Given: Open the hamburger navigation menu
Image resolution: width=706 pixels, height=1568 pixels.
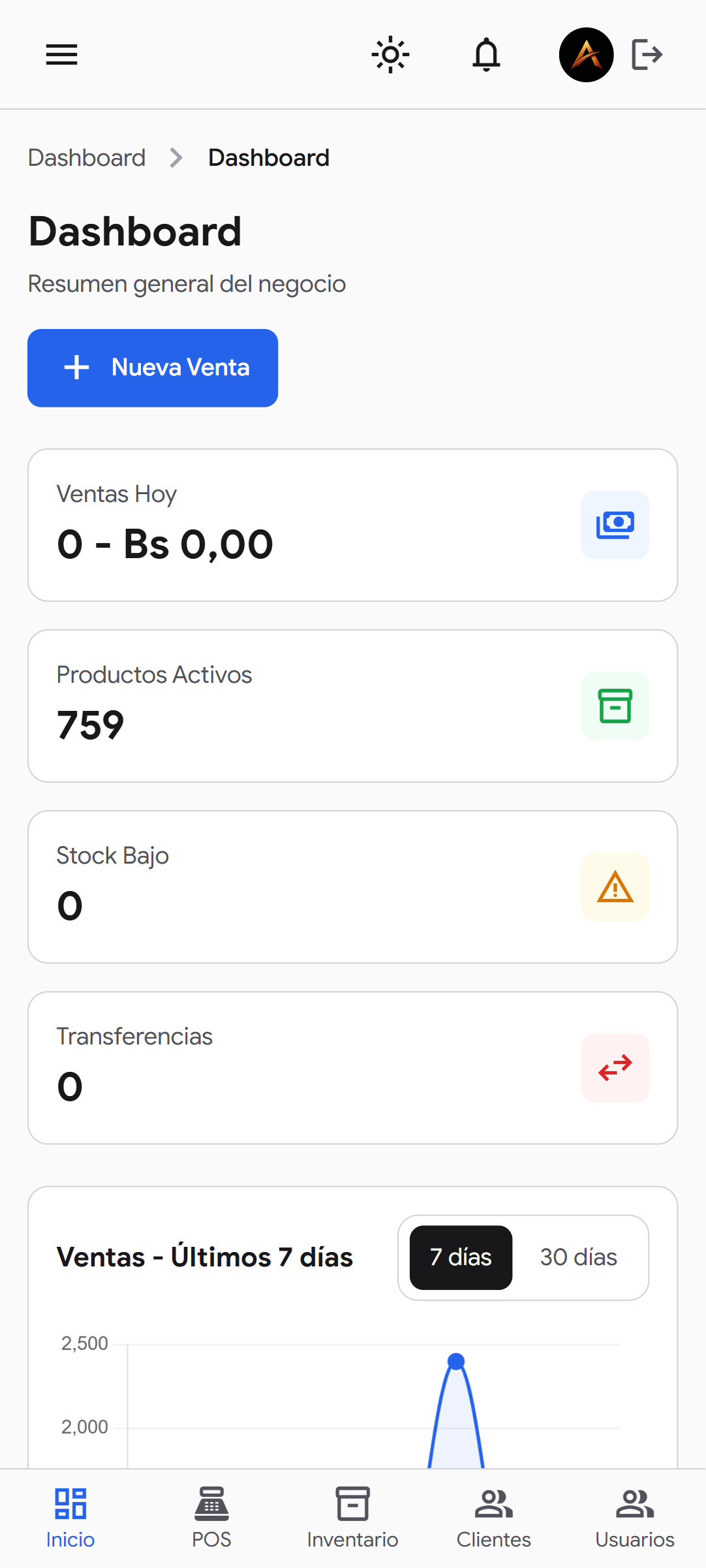Looking at the screenshot, I should point(61,55).
